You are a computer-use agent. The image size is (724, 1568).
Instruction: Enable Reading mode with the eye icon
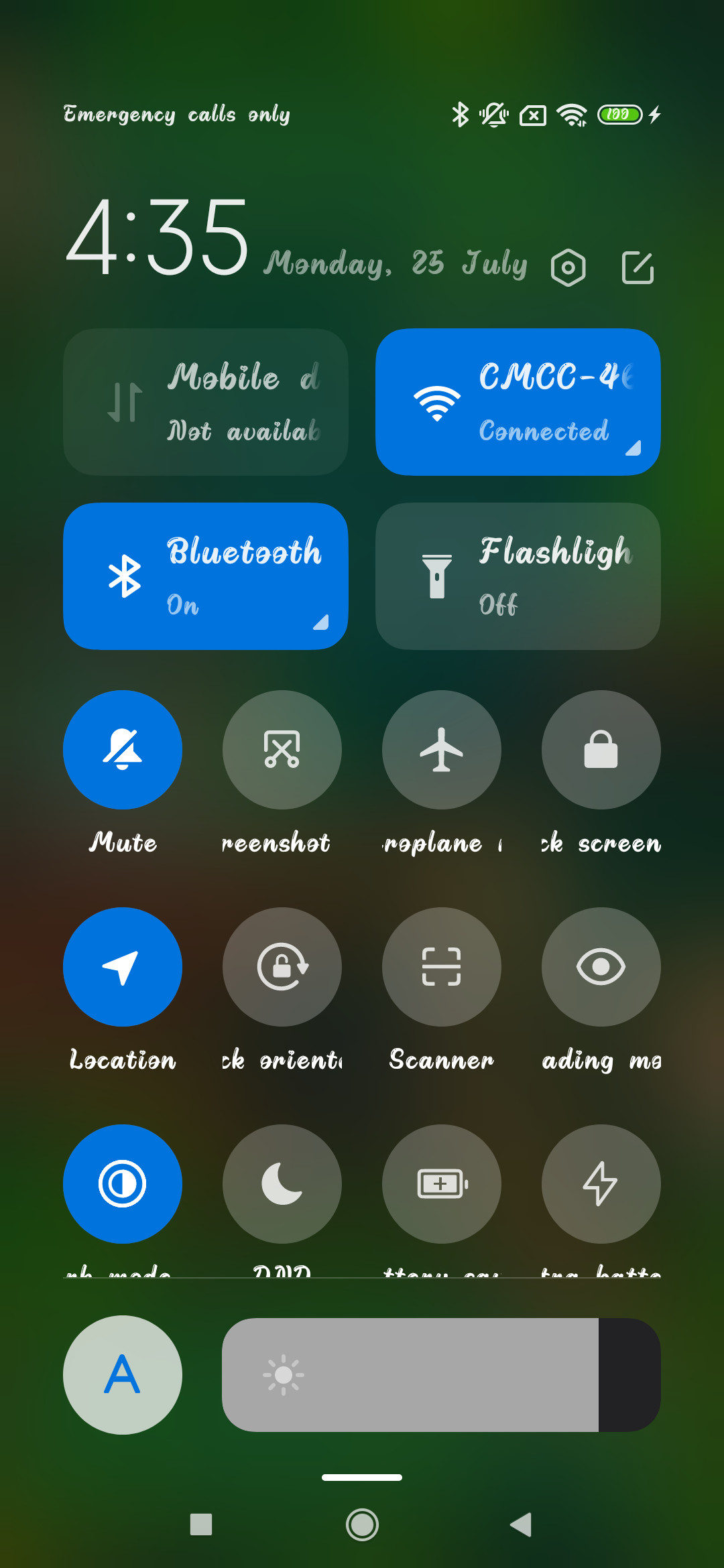[601, 967]
